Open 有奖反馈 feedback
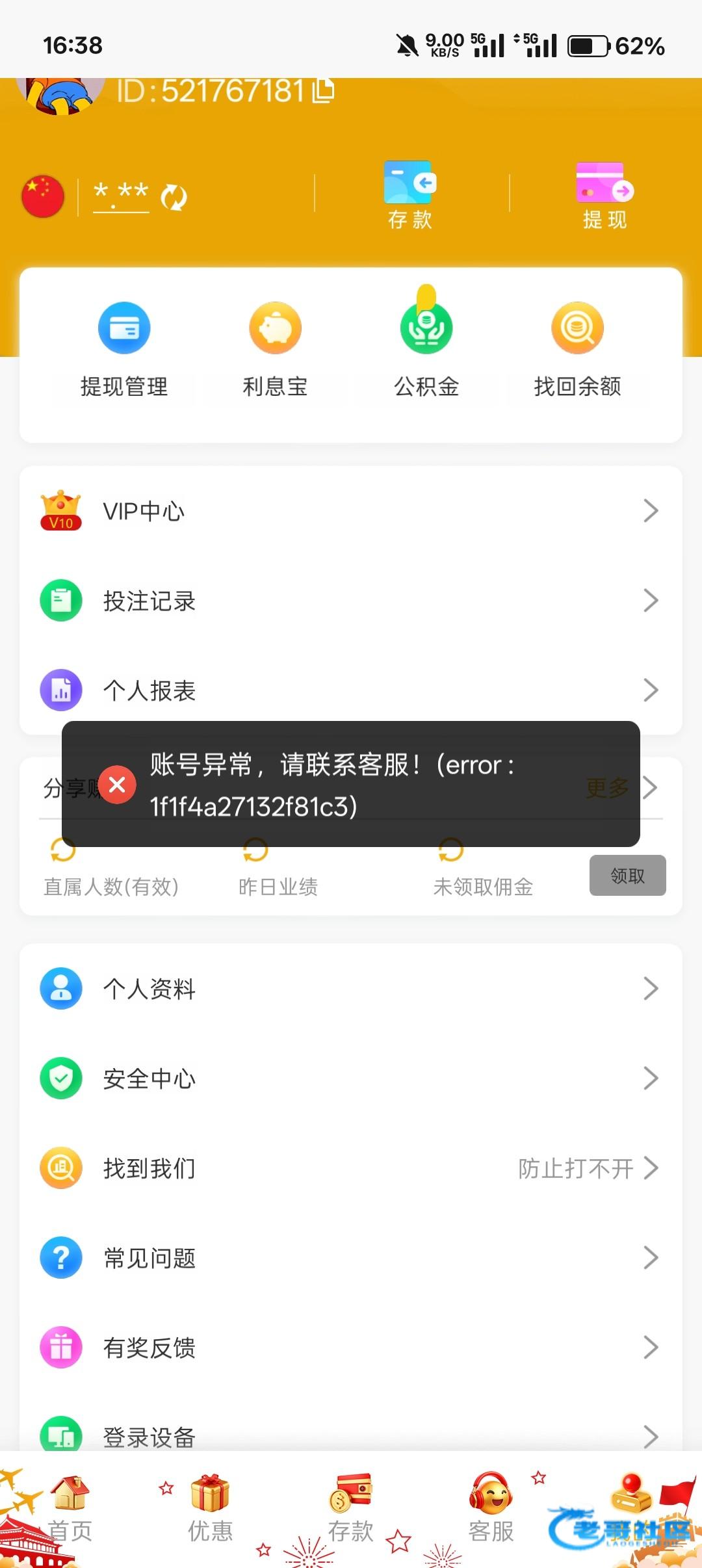The image size is (702, 1568). point(351,1348)
